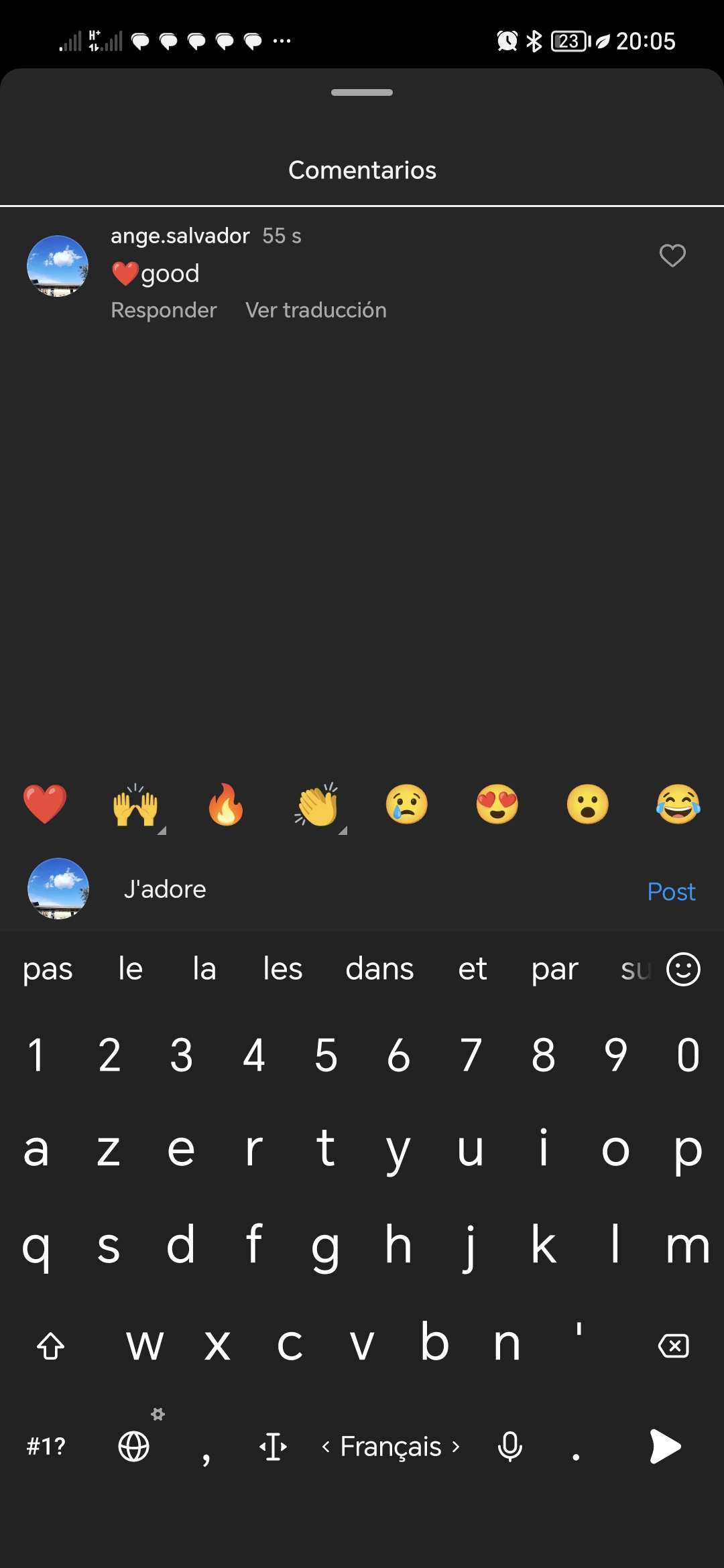
Task: Insert the fire emoji reaction
Action: click(x=226, y=804)
